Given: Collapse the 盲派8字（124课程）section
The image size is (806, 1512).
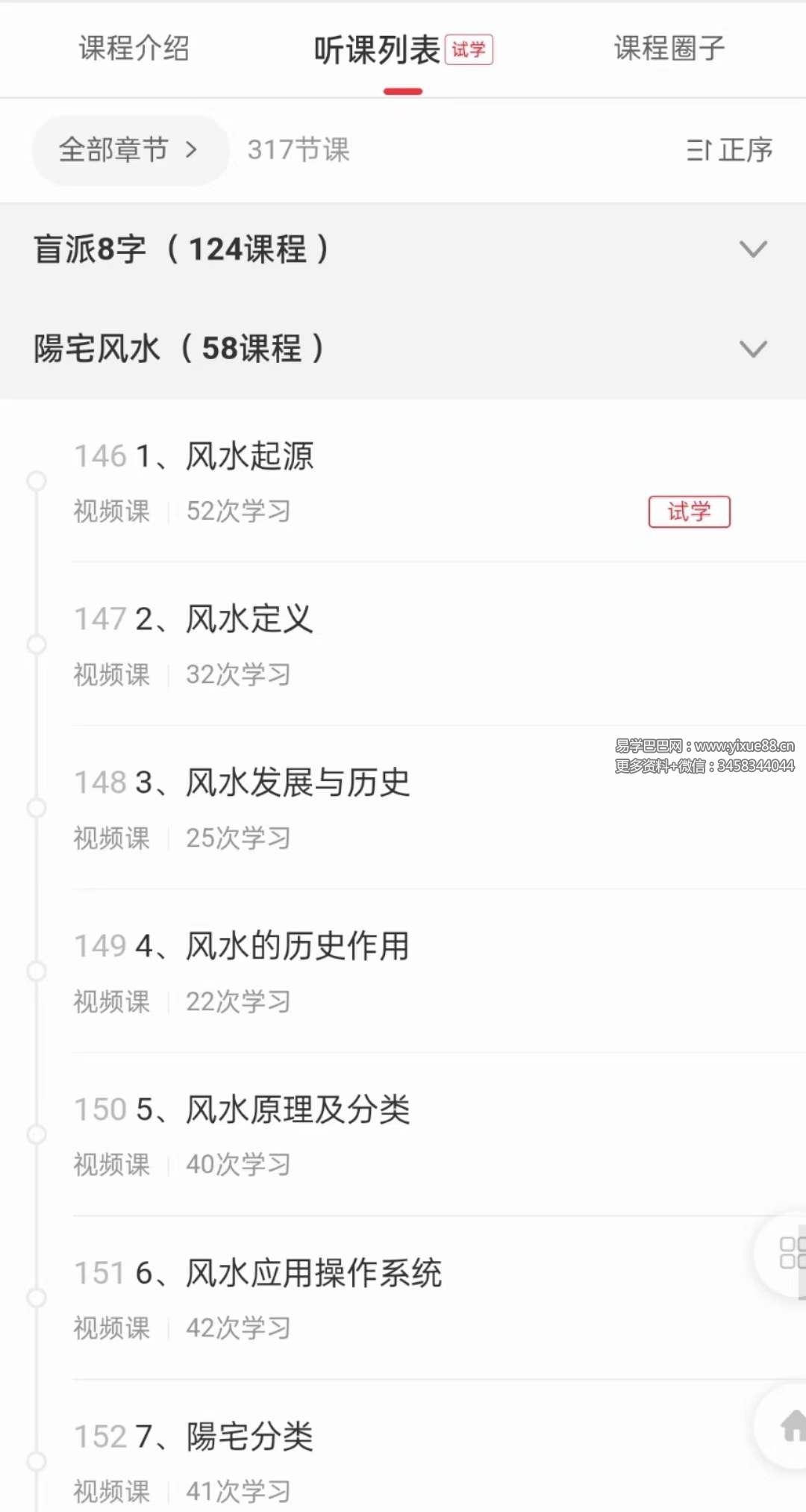Looking at the screenshot, I should click(752, 249).
